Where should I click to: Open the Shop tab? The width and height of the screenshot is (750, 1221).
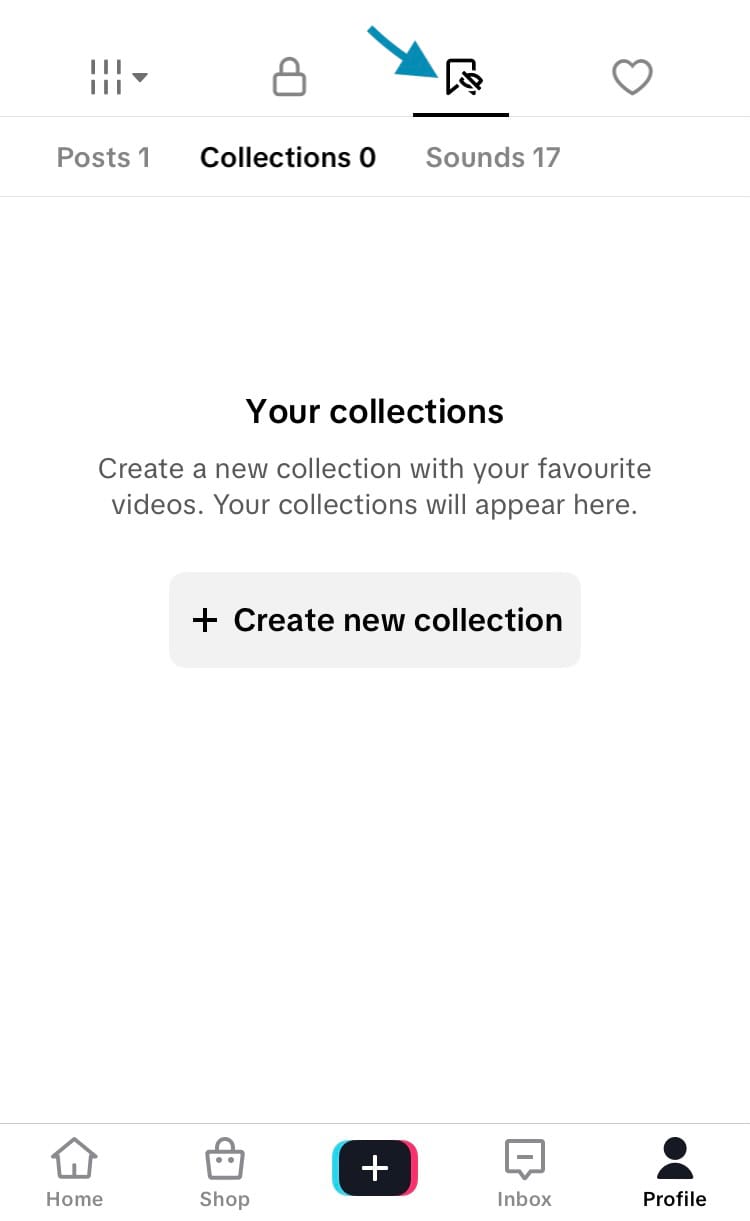click(x=225, y=1172)
